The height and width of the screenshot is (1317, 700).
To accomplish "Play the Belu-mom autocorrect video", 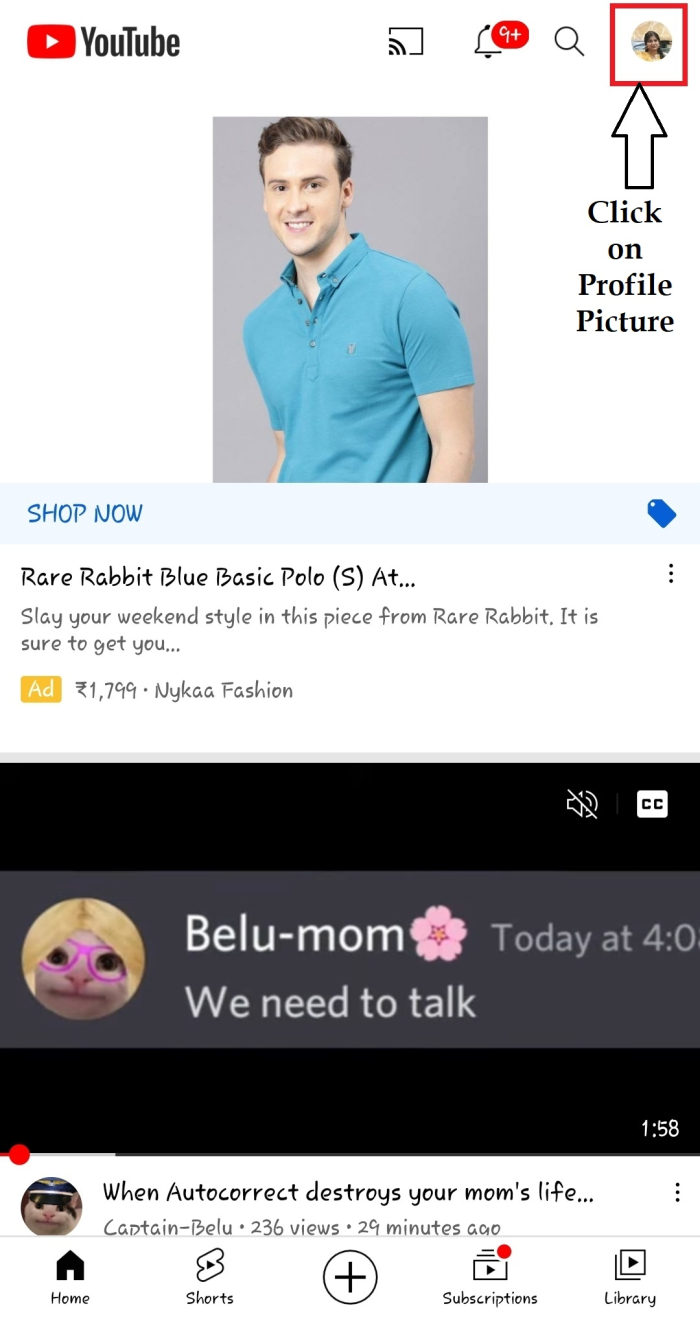I will click(x=350, y=960).
